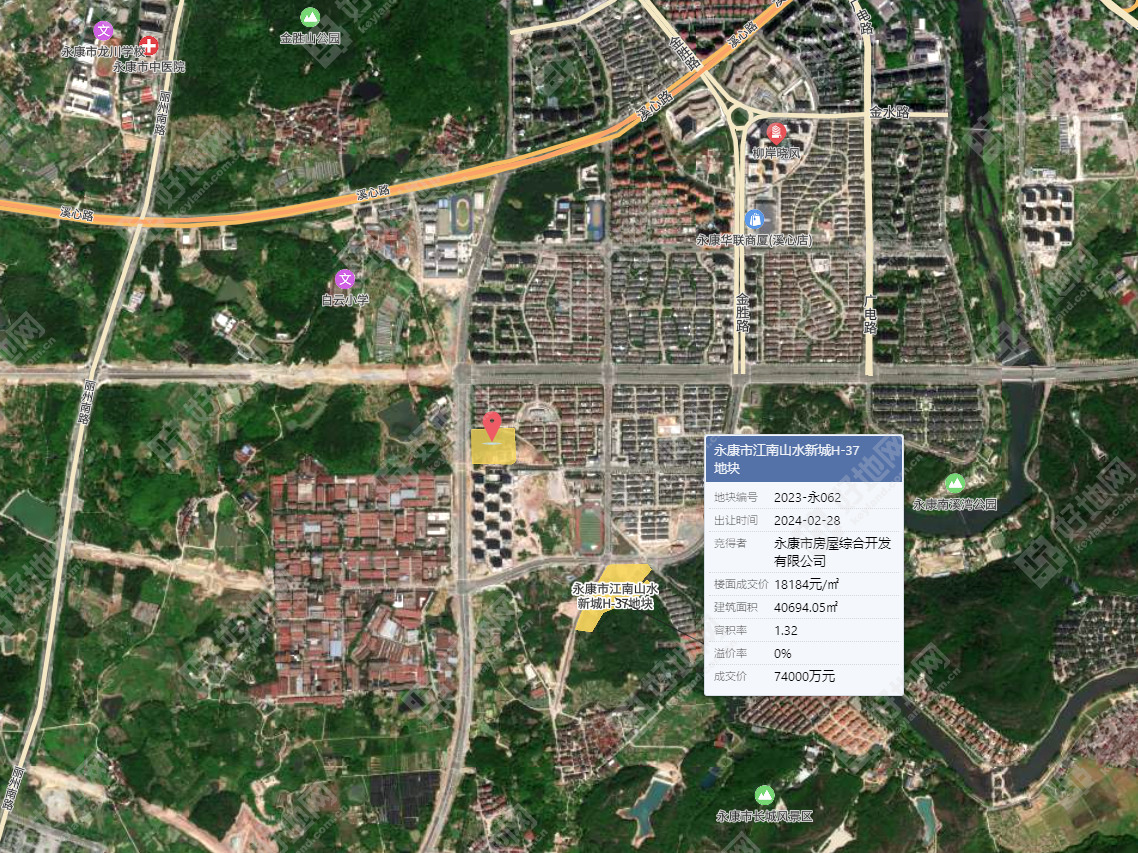The width and height of the screenshot is (1138, 853).
Task: Open the 永康市龙川学校 school marker
Action: click(x=102, y=30)
